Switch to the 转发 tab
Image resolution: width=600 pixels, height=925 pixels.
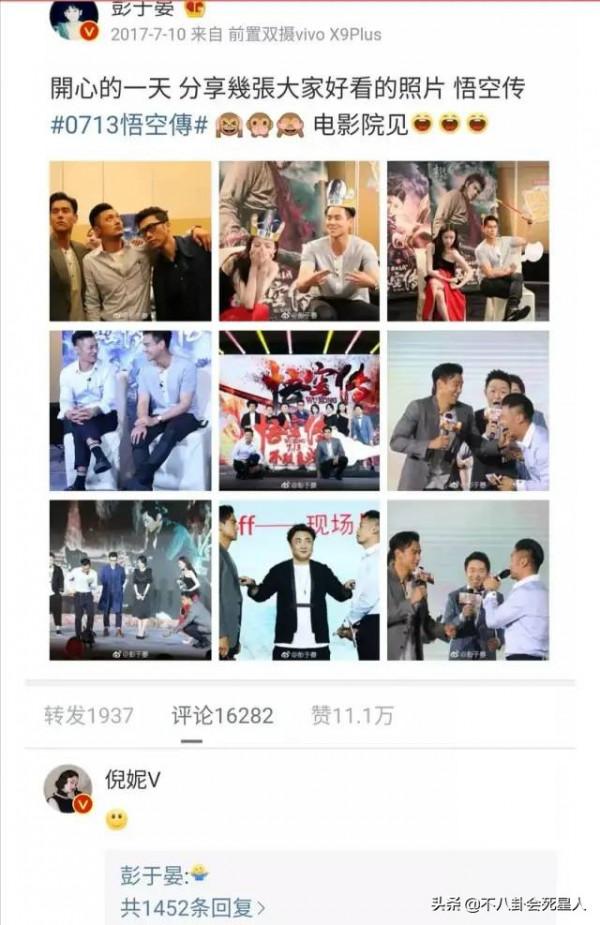click(88, 716)
